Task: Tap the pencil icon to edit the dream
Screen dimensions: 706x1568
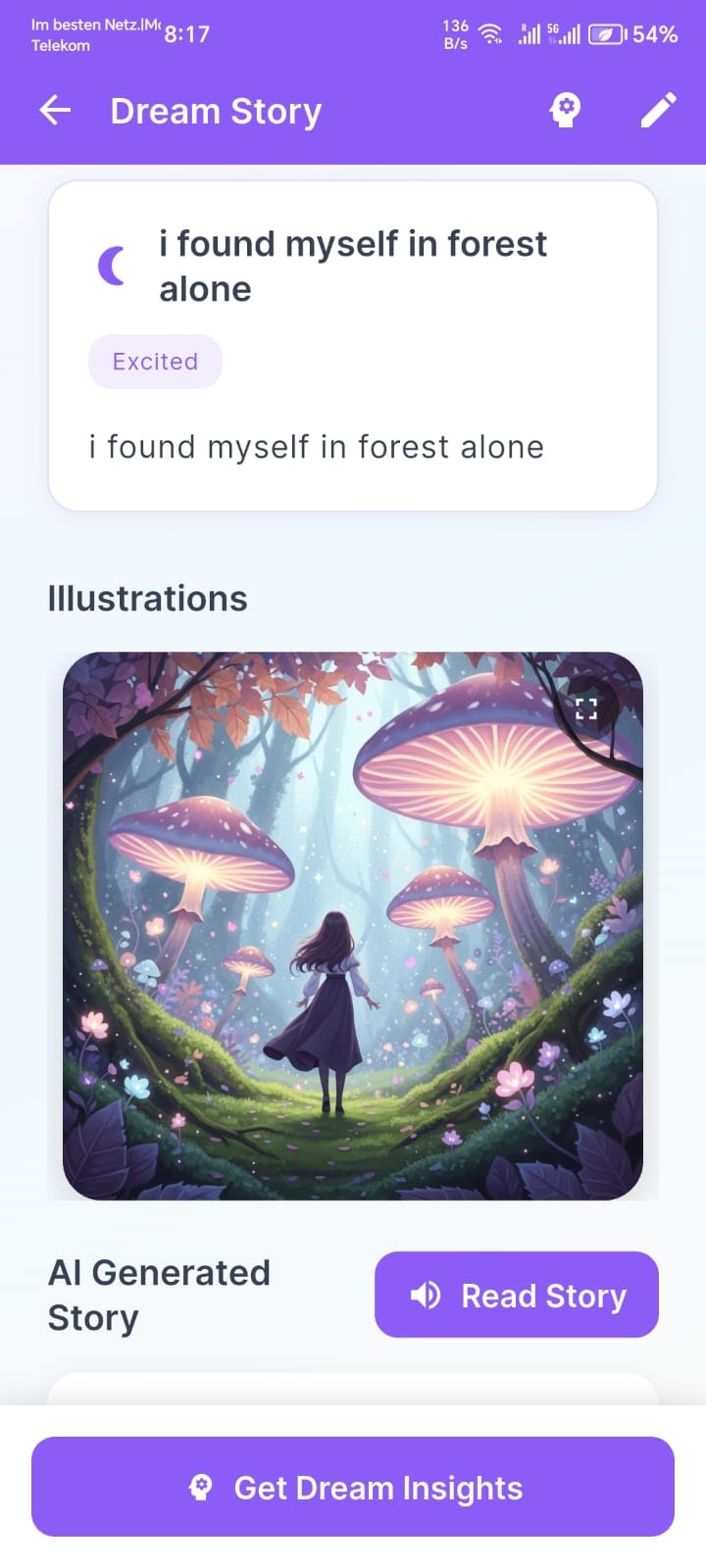Action: pyautogui.click(x=658, y=110)
